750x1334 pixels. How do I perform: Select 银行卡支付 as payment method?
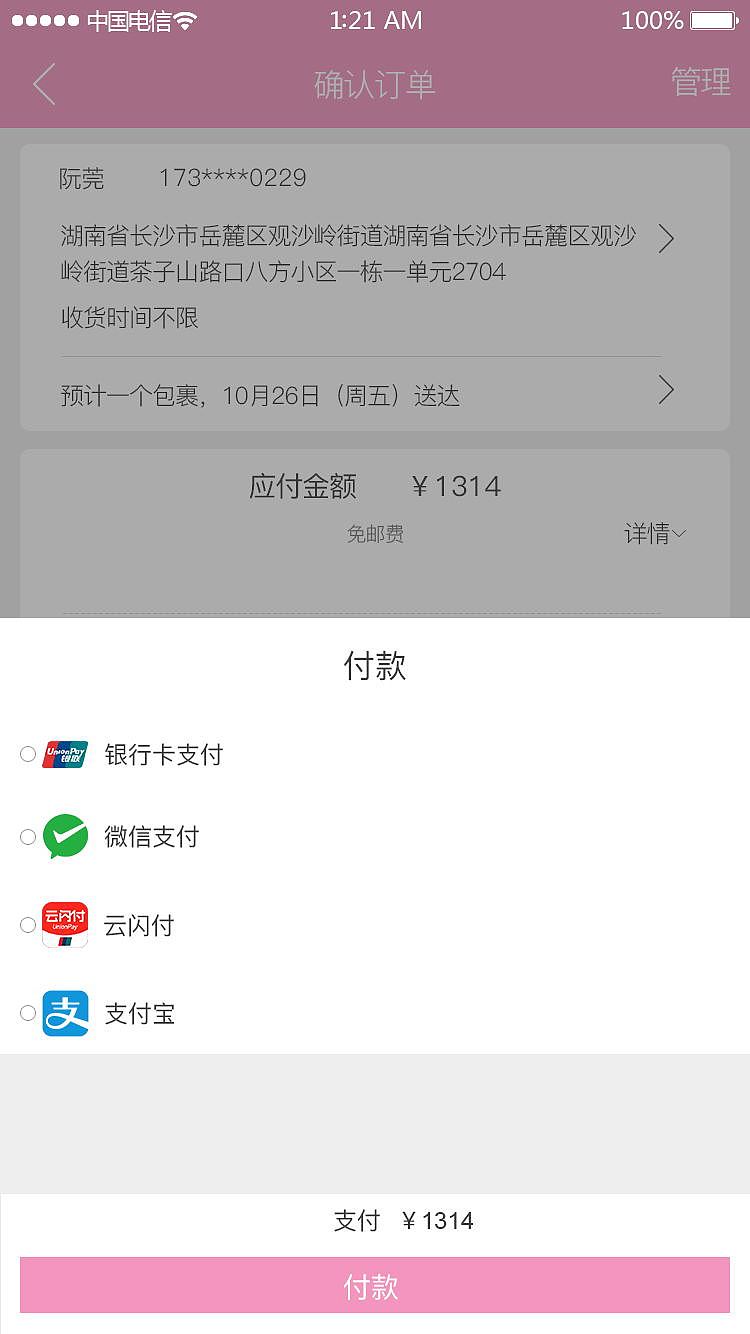click(28, 754)
